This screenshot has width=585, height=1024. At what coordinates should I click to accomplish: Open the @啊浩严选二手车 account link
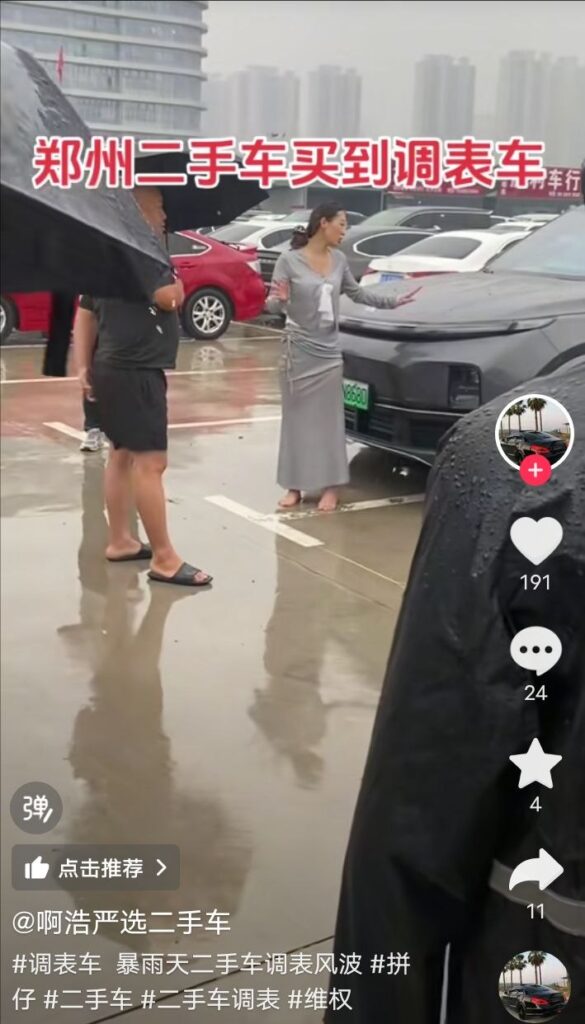pos(121,923)
